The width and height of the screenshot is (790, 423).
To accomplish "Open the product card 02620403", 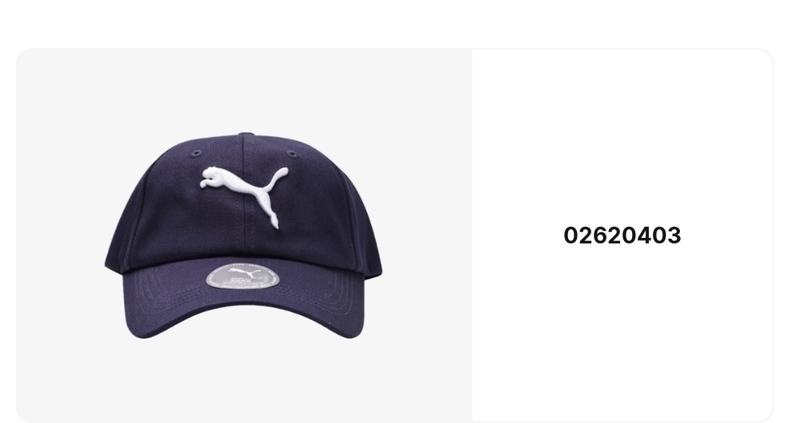I will 395,235.
